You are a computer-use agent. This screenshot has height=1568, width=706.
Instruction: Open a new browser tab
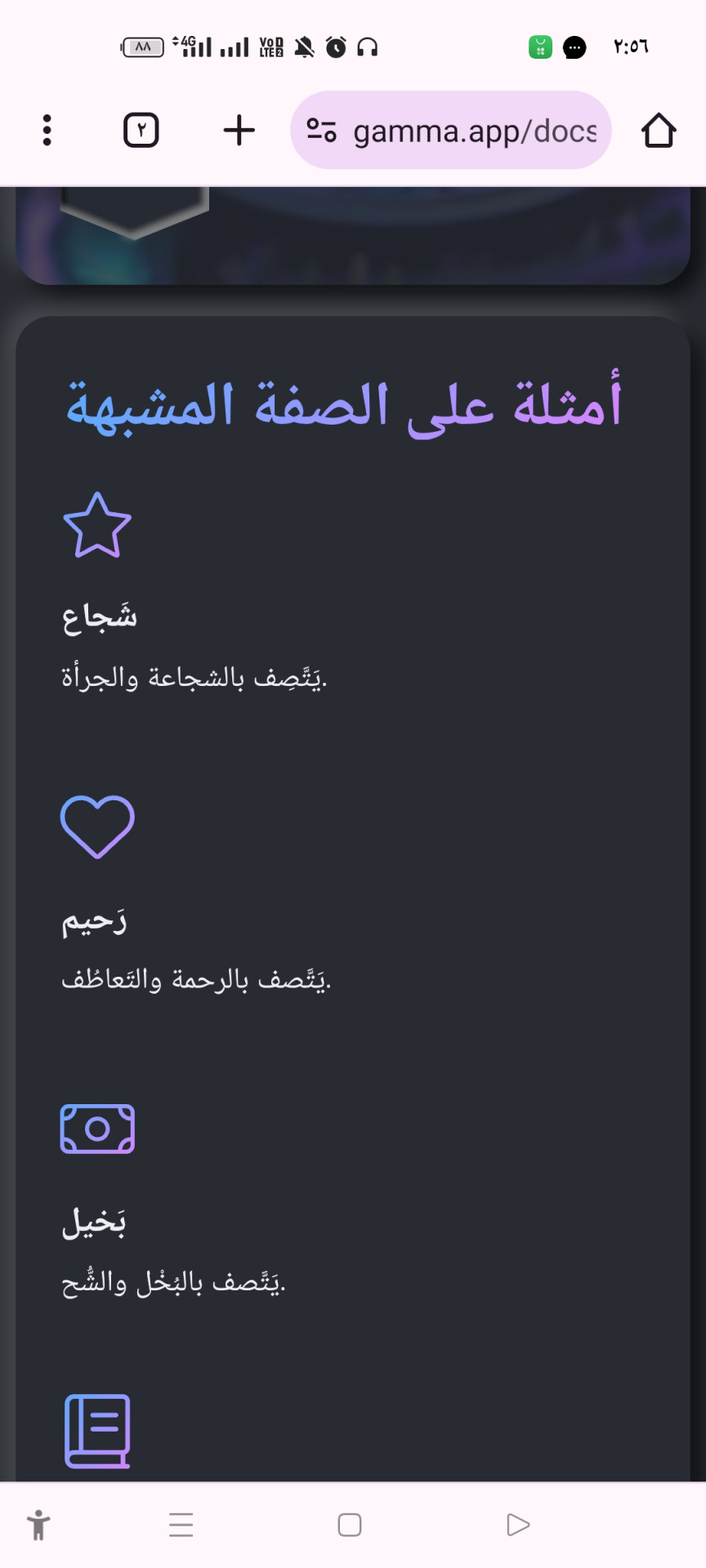[239, 131]
